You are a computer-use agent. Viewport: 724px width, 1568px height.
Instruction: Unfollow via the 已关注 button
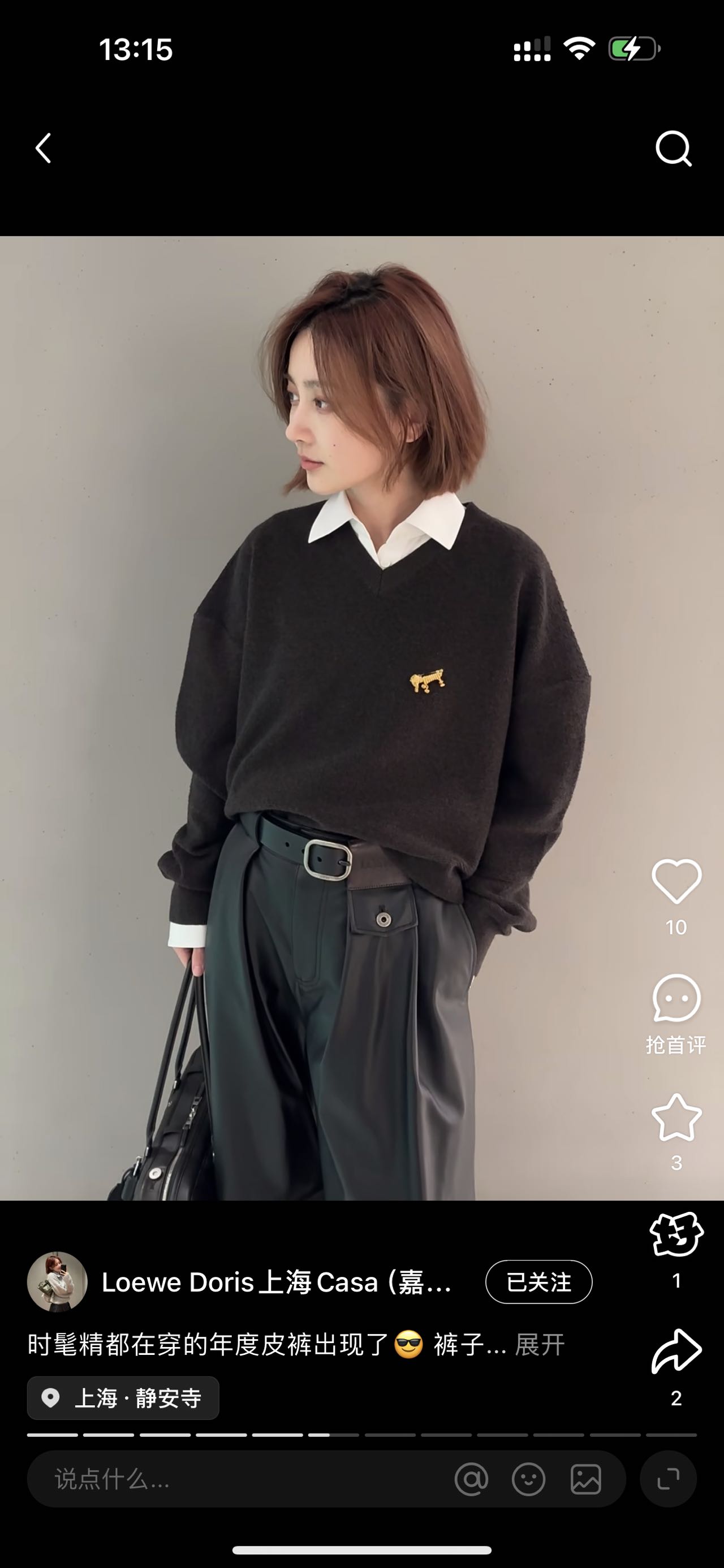[x=538, y=1282]
